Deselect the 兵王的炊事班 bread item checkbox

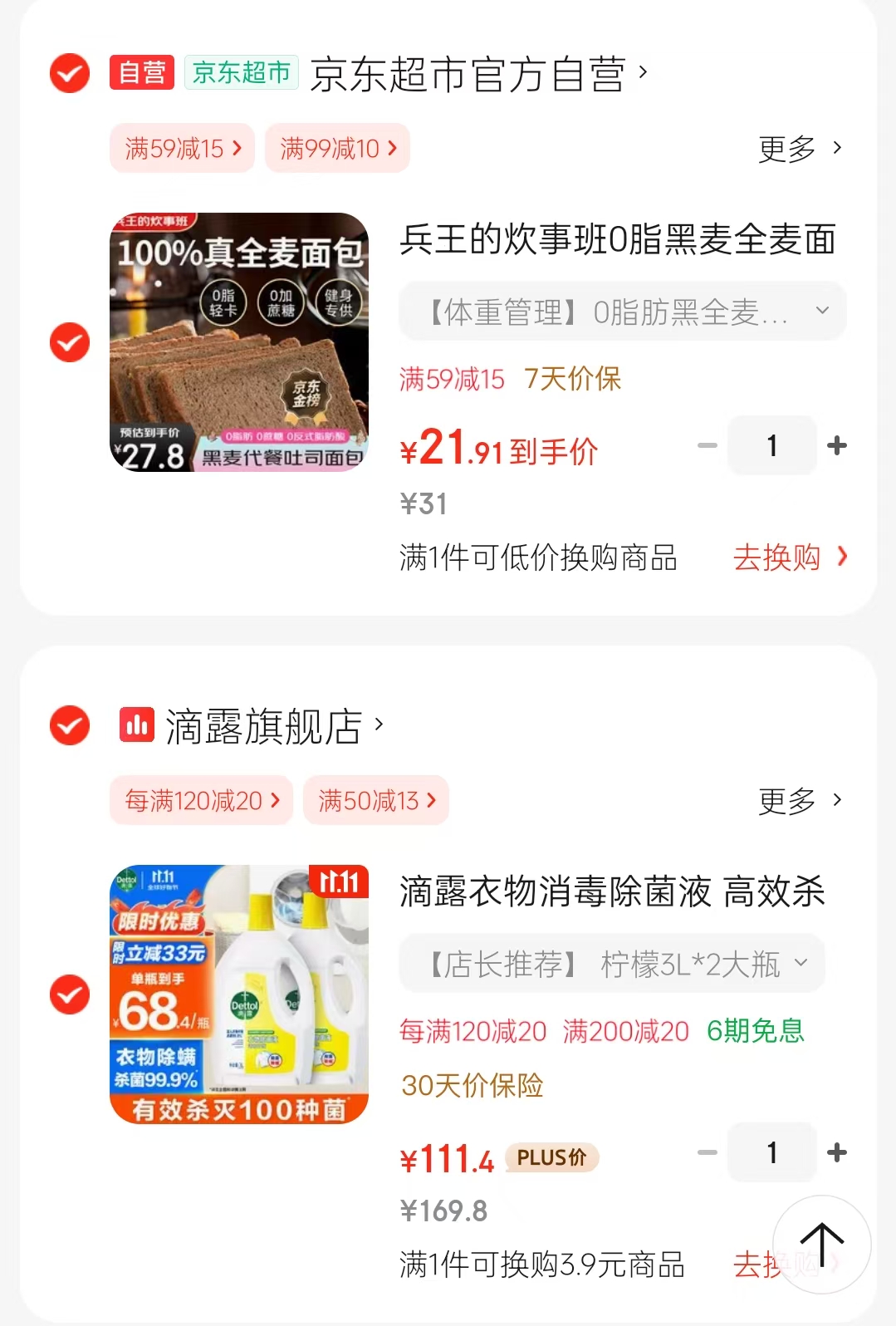(70, 342)
